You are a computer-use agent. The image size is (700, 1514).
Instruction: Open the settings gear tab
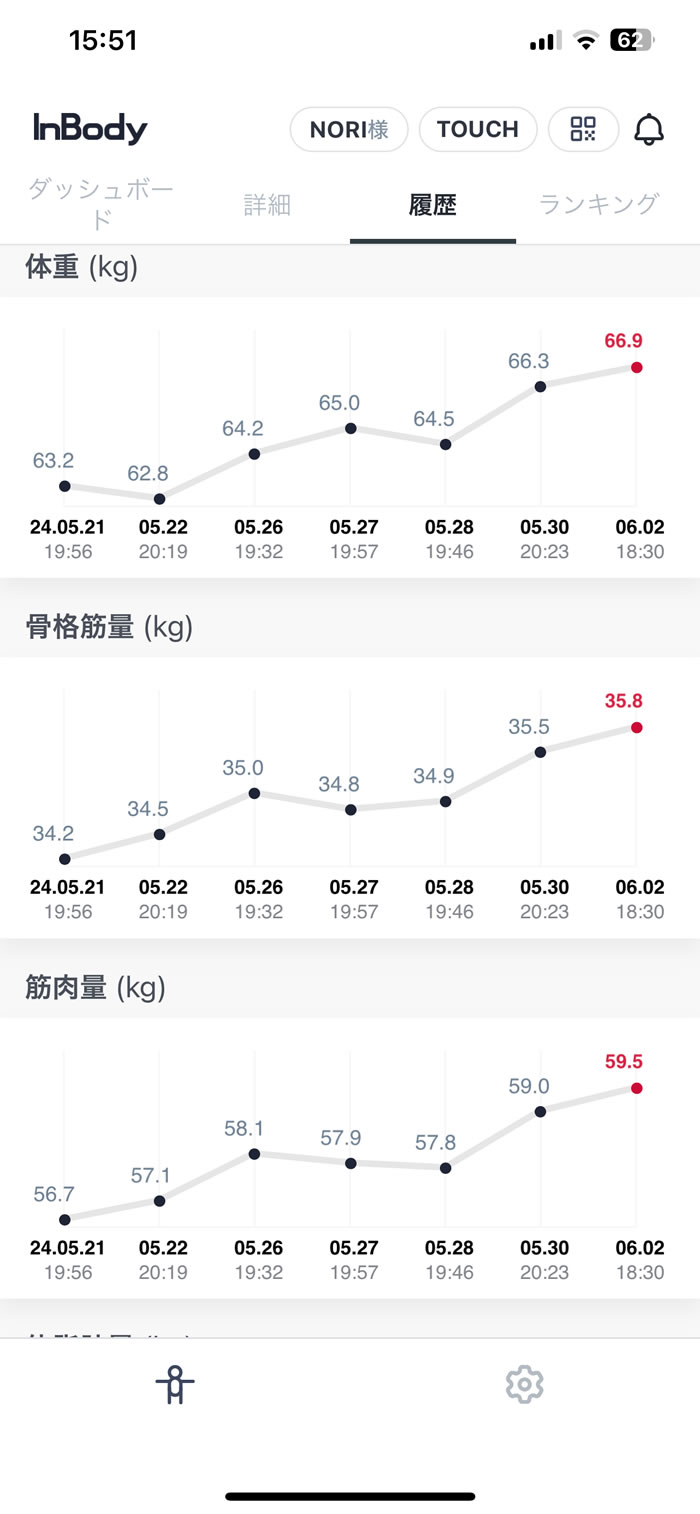tap(524, 1385)
